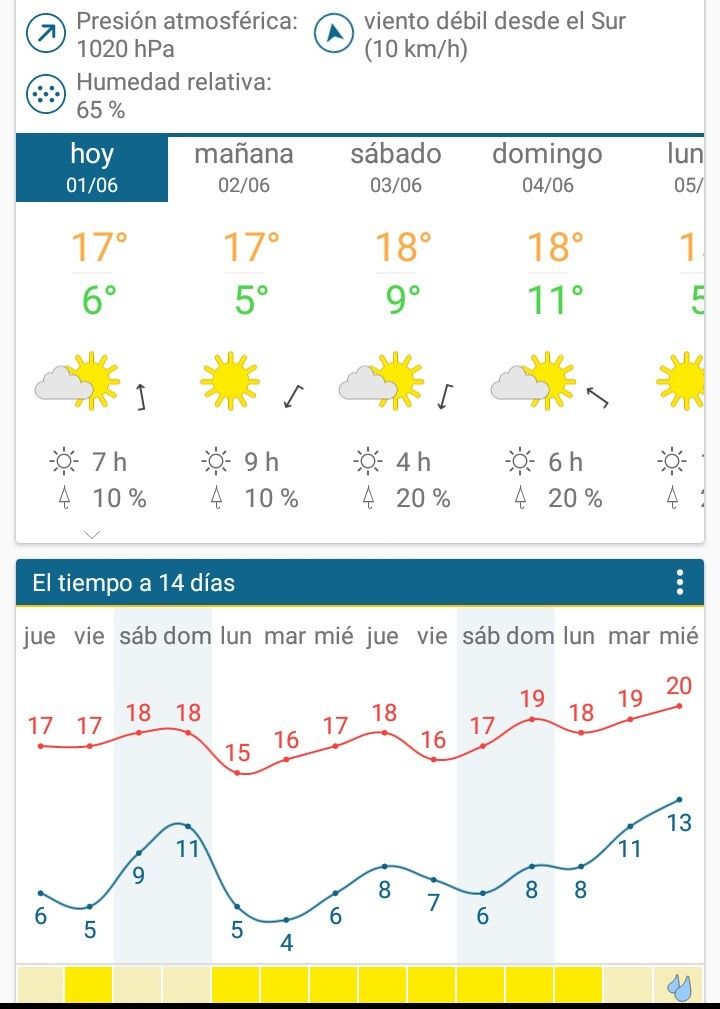Switch to the sábado 03/06 tab
720x1009 pixels.
[x=396, y=169]
